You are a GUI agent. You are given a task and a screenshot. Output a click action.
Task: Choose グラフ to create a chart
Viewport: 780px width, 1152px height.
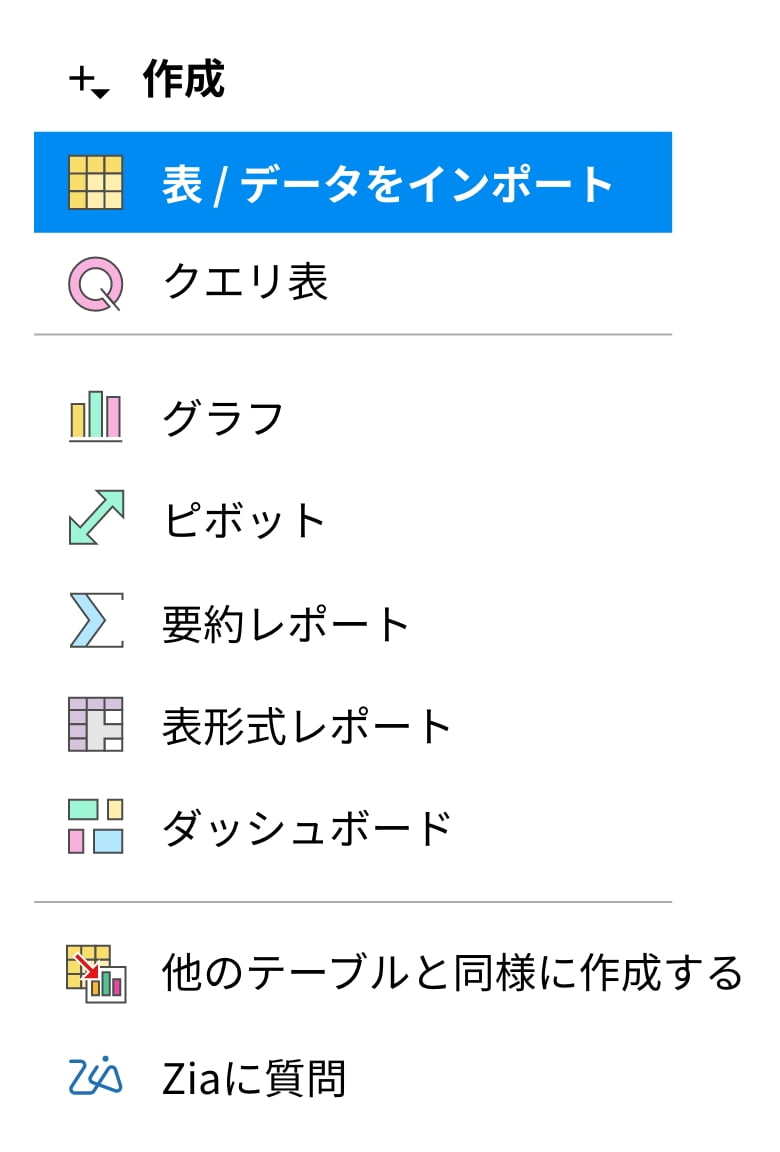click(x=223, y=418)
